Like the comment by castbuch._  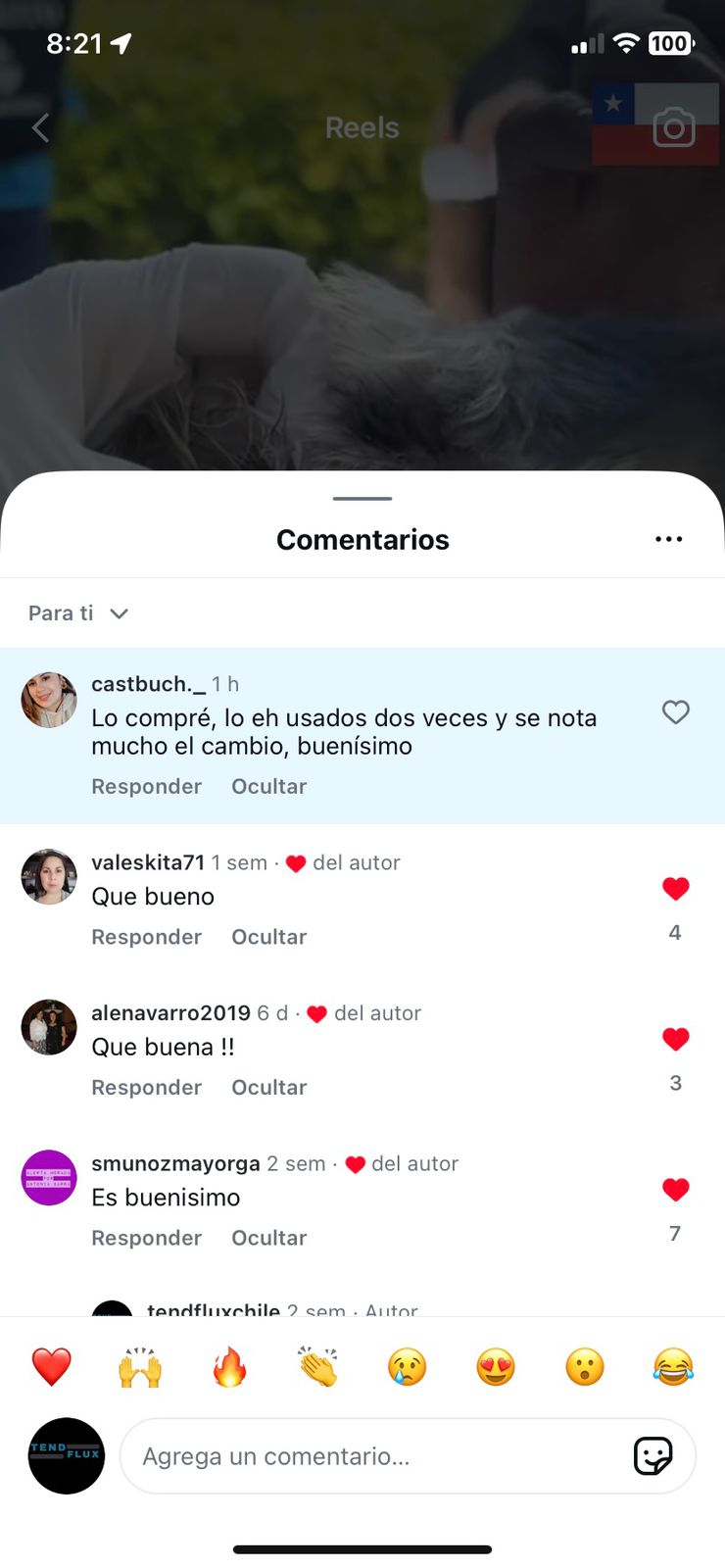675,712
